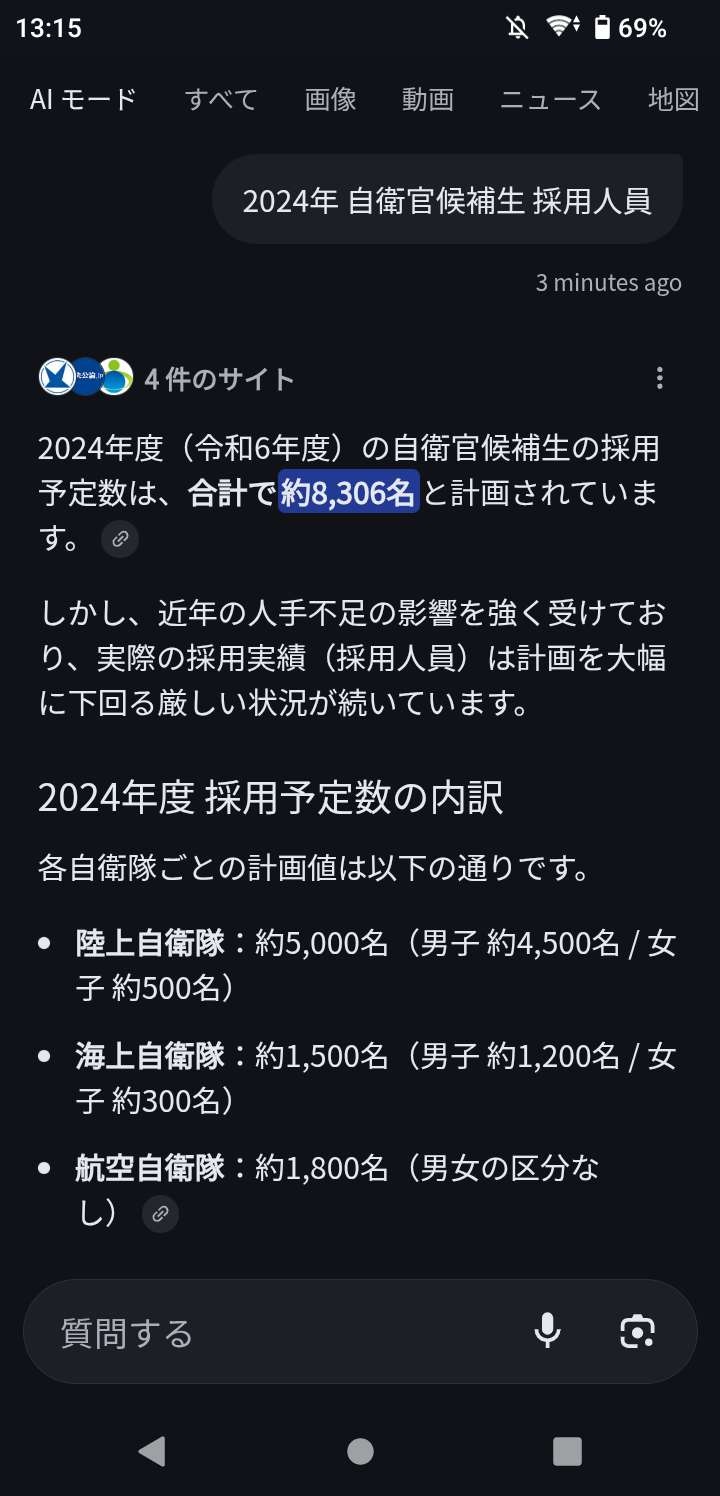
Task: Select the AI モード tab
Action: click(83, 100)
